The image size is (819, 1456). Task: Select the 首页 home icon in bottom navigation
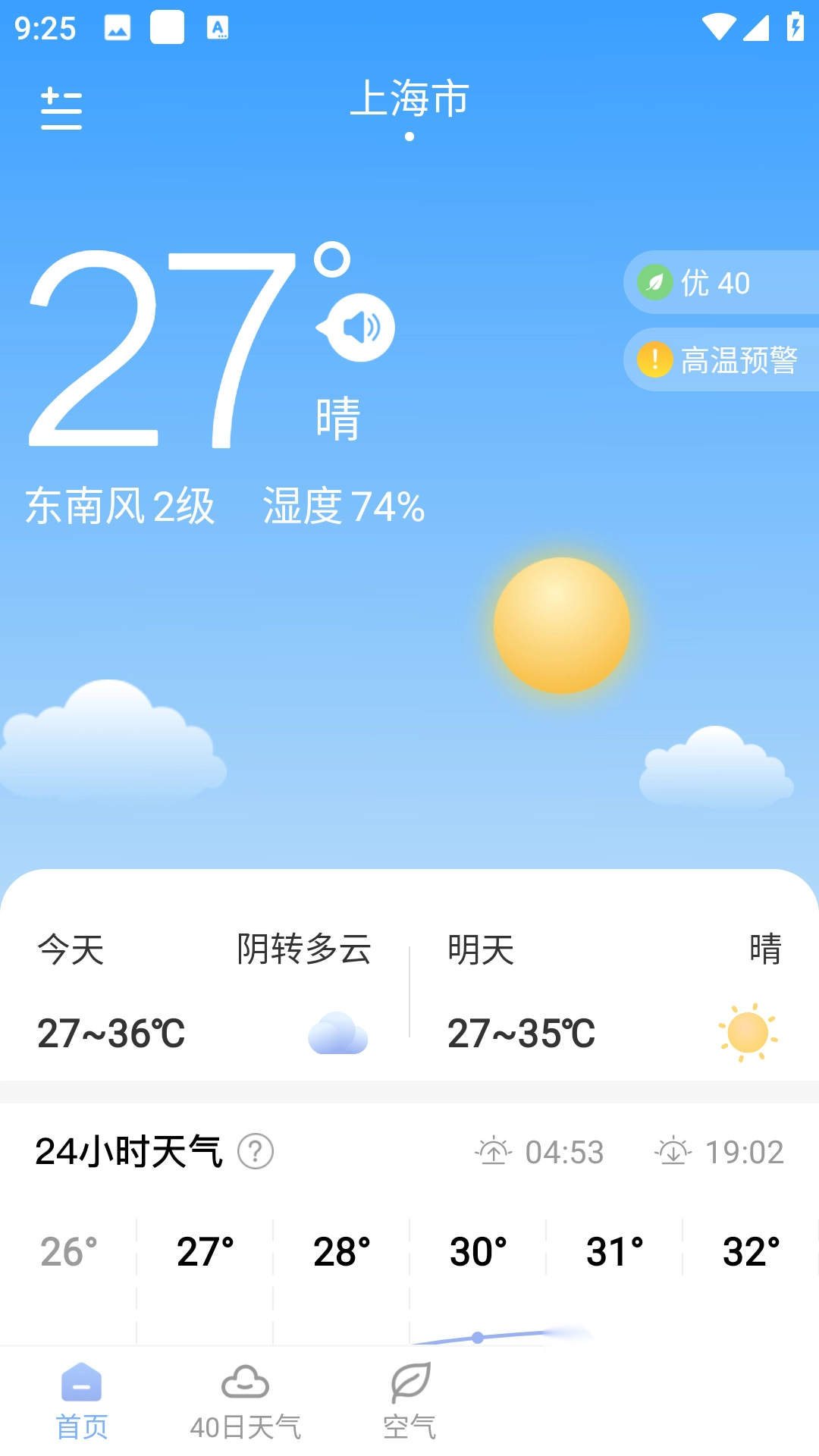point(81,1382)
